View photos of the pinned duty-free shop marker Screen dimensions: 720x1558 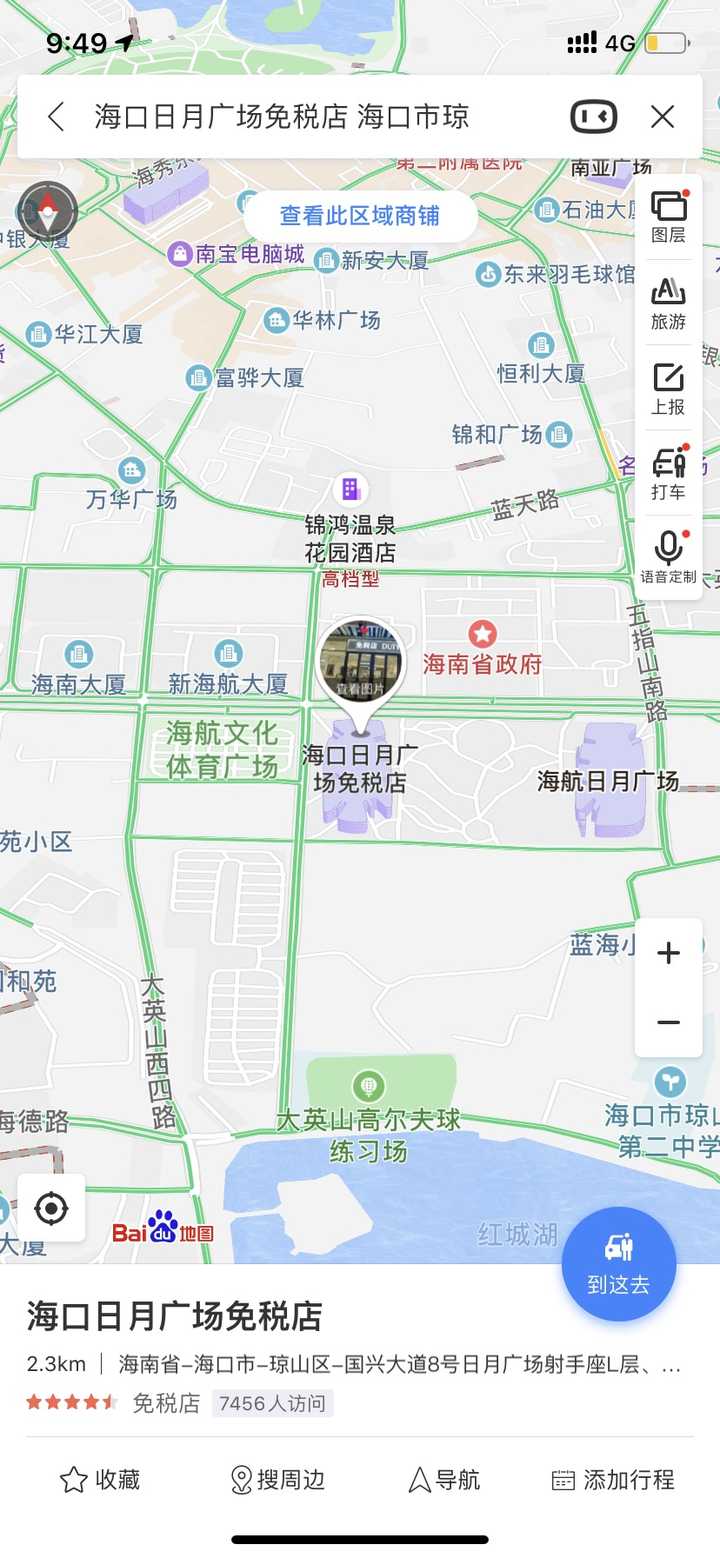[361, 661]
